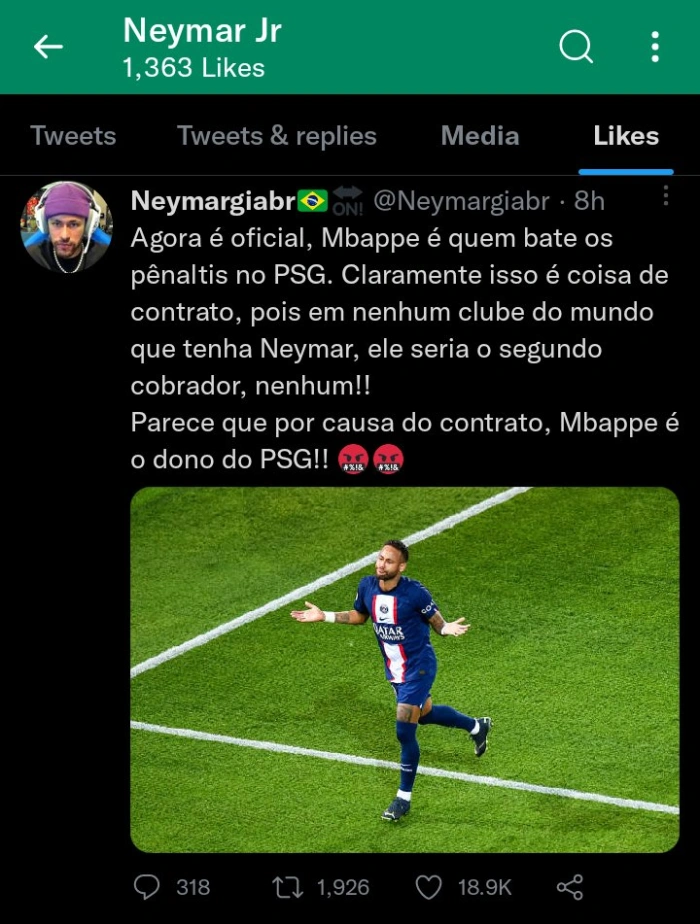
Task: Like Neymargiabr's tweet
Action: pos(429,887)
